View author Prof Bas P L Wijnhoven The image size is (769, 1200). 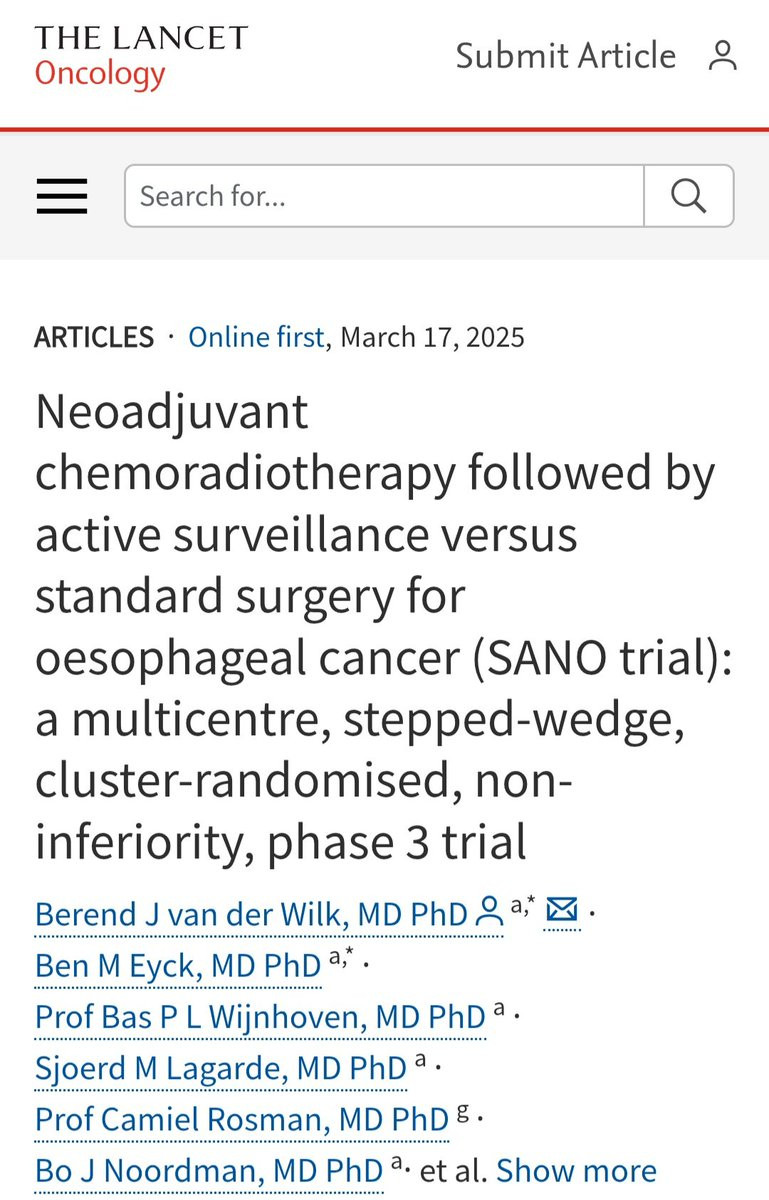[x=260, y=1017]
